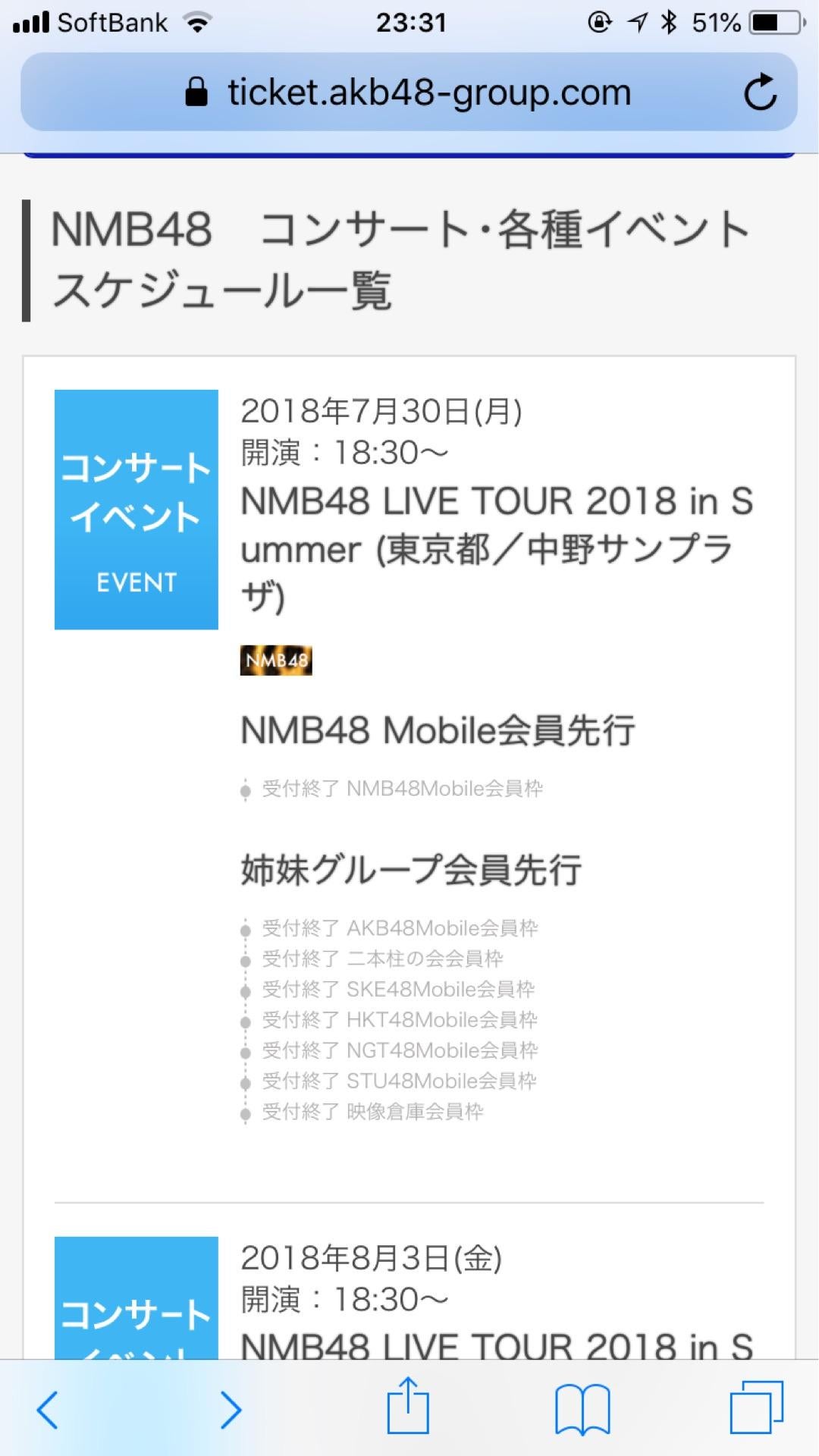Go forward to the next page

[231, 1410]
